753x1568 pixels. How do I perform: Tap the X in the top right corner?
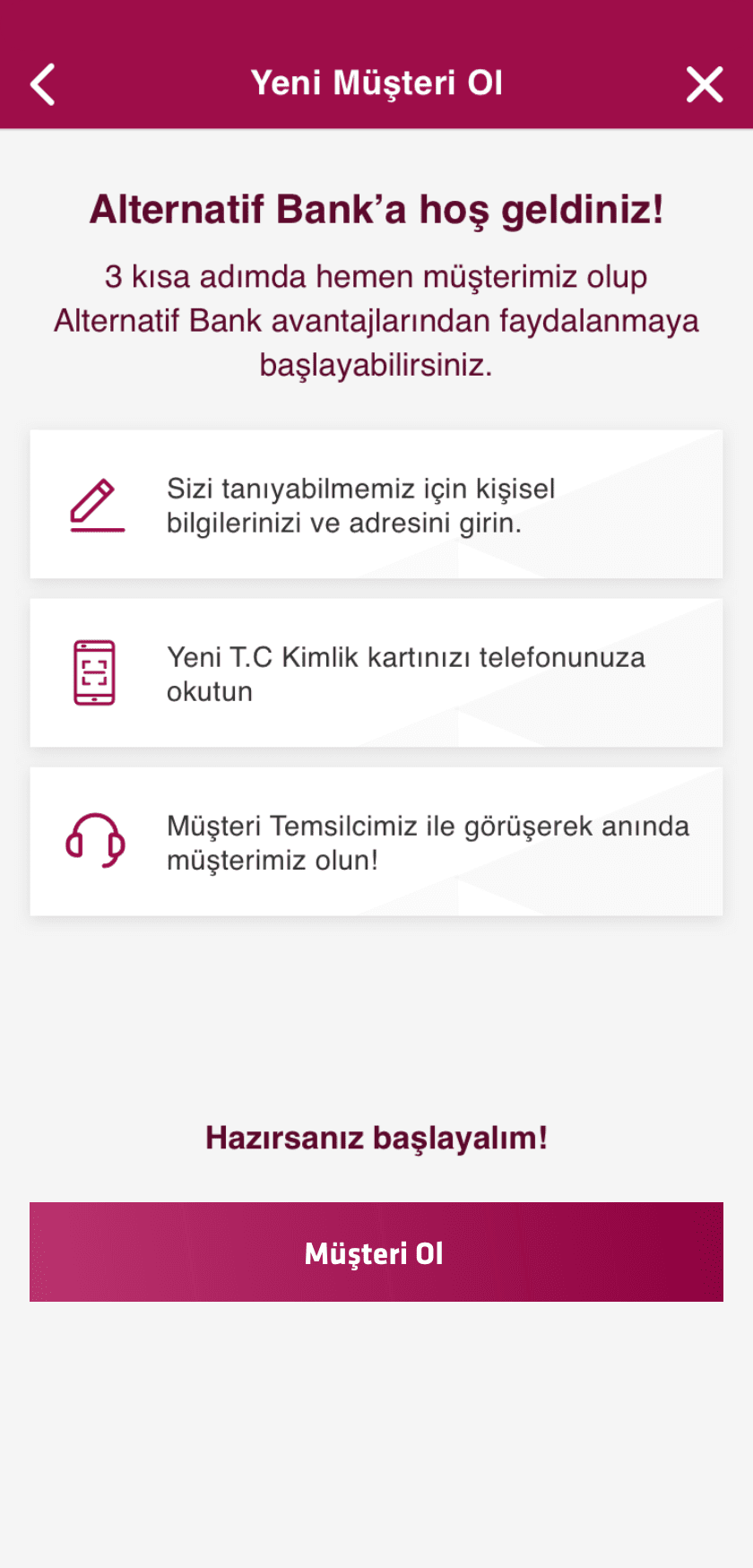(x=705, y=82)
